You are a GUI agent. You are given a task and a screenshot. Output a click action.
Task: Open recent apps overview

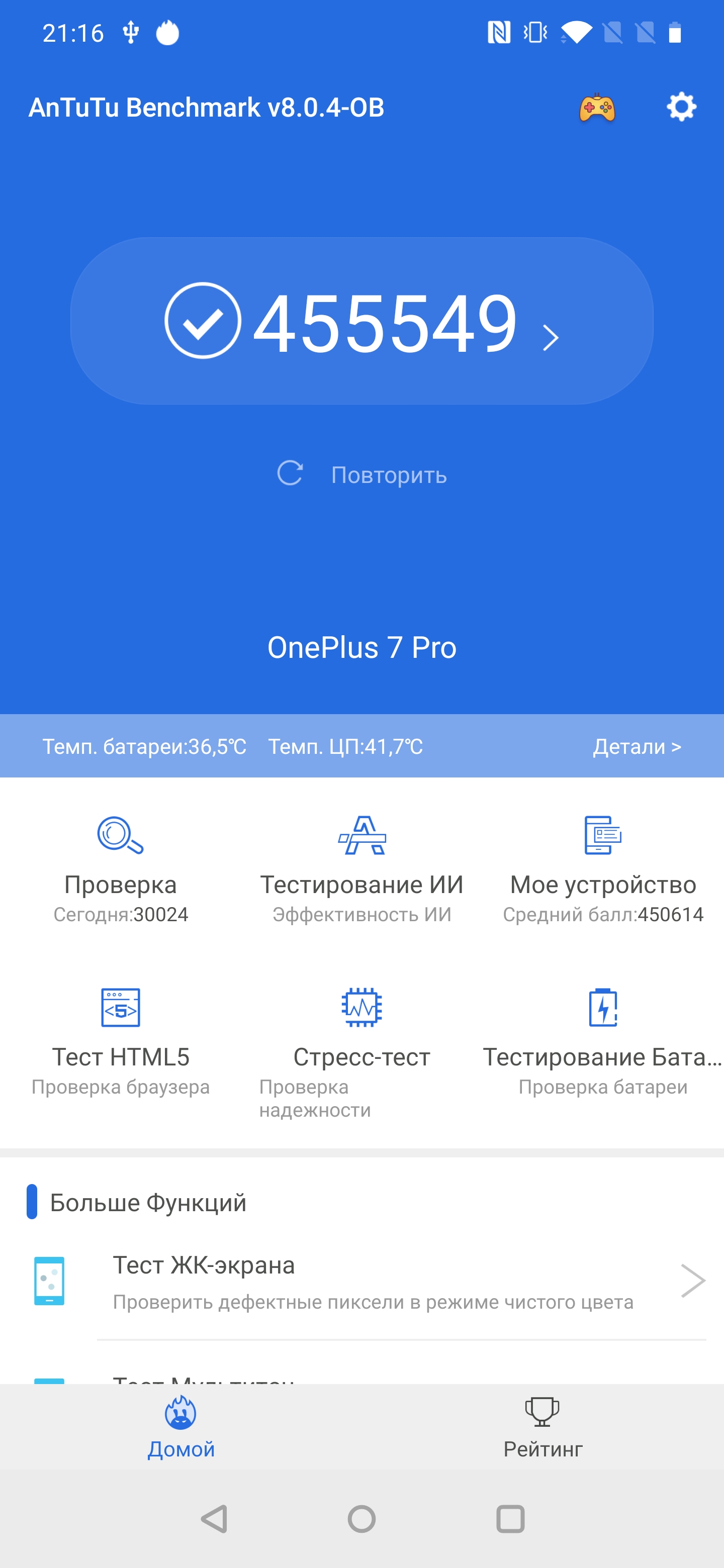coord(510,1519)
